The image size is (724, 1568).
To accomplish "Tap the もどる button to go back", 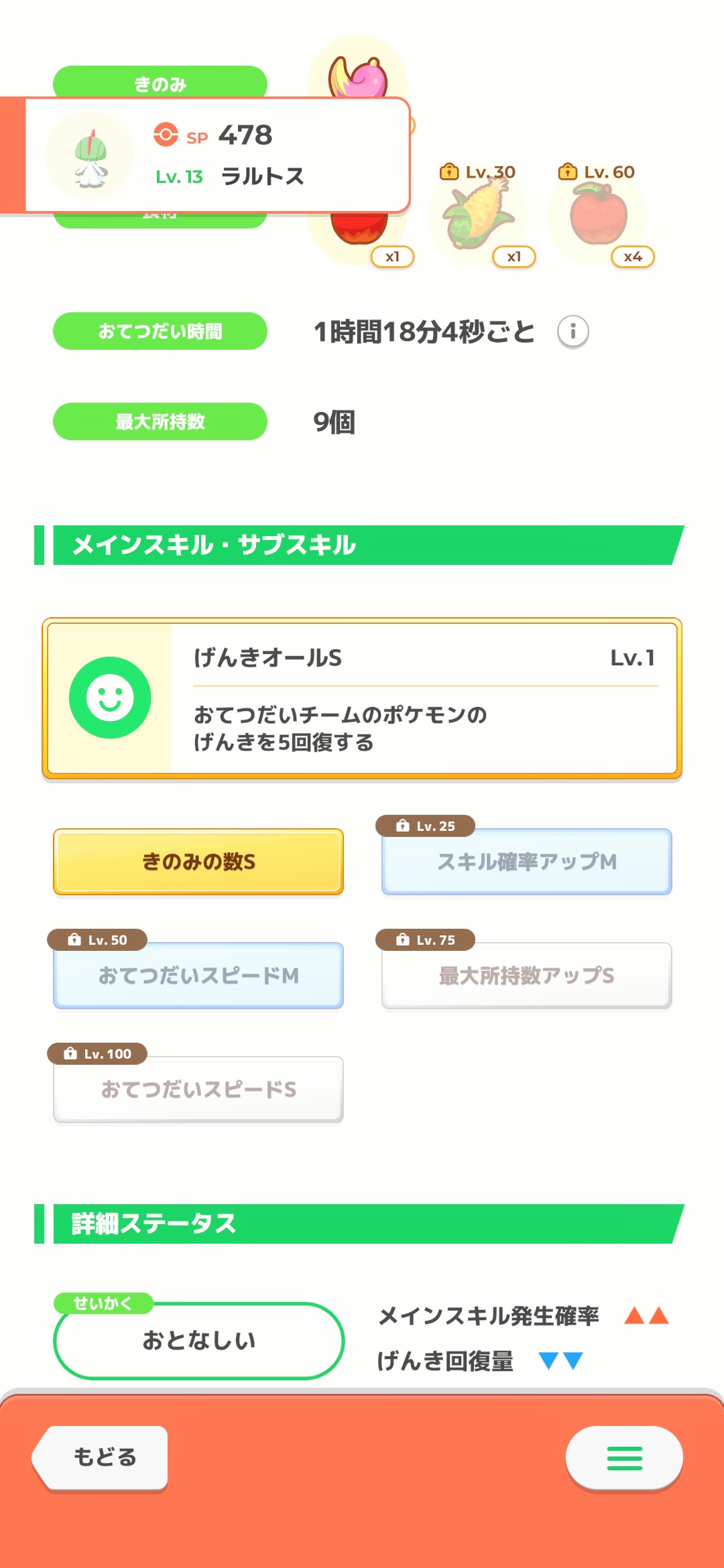I will (101, 1457).
